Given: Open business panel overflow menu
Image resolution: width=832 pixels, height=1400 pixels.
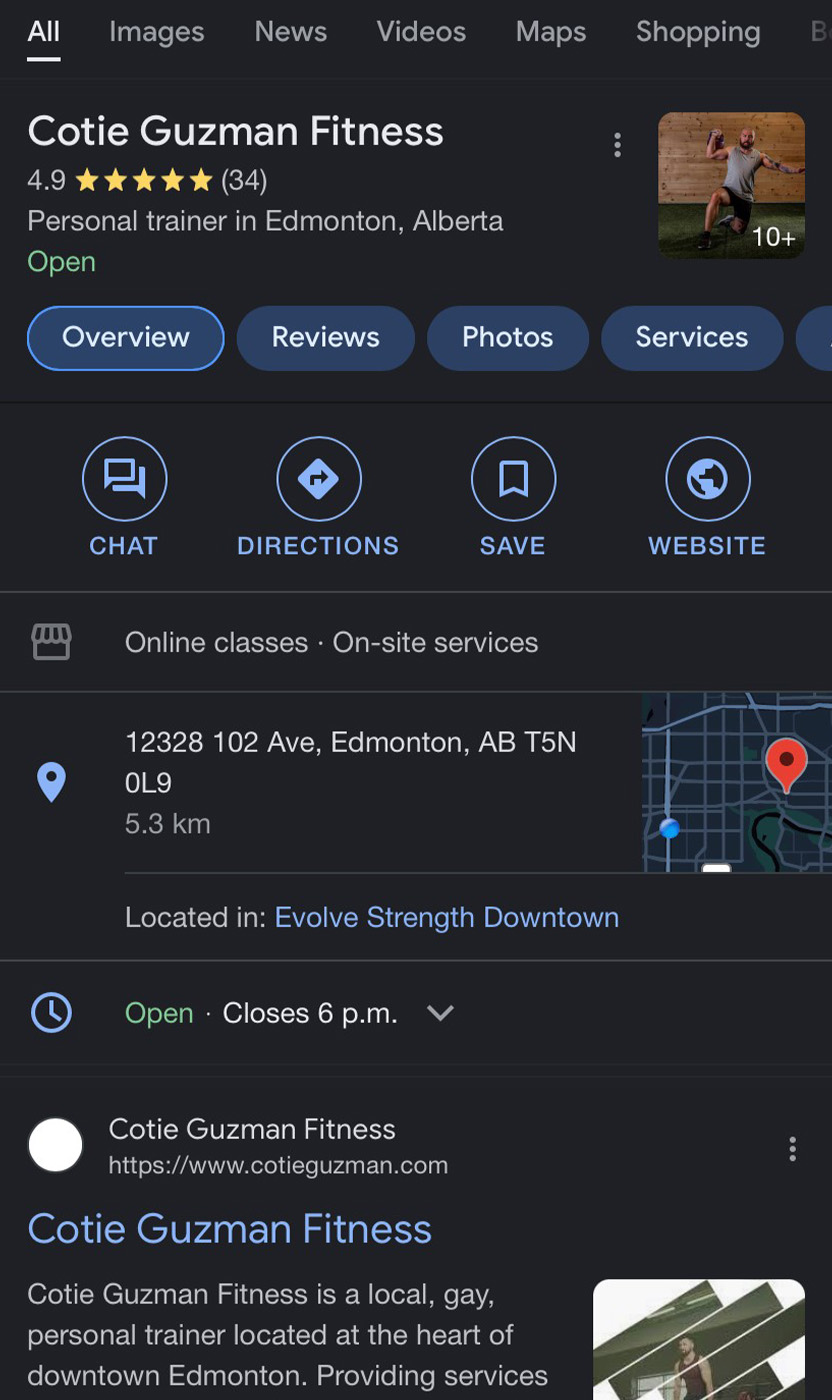Looking at the screenshot, I should (617, 146).
